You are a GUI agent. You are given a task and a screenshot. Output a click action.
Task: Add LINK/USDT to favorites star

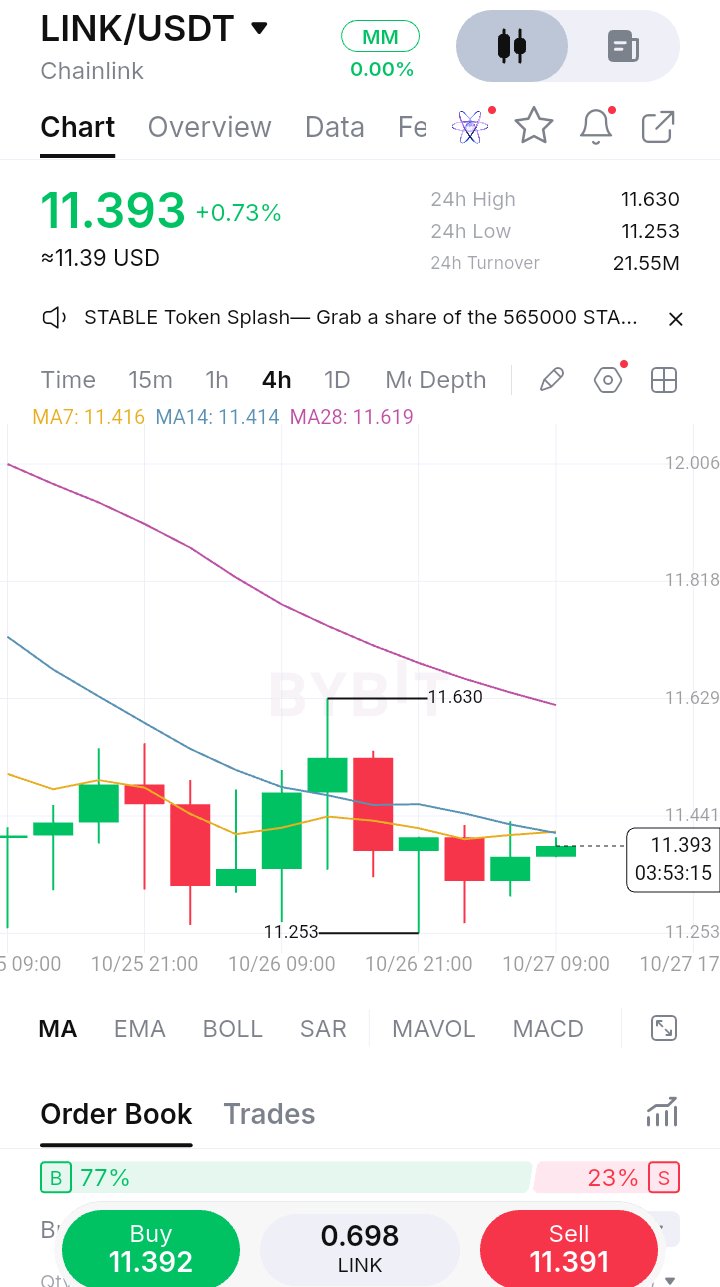pos(534,127)
